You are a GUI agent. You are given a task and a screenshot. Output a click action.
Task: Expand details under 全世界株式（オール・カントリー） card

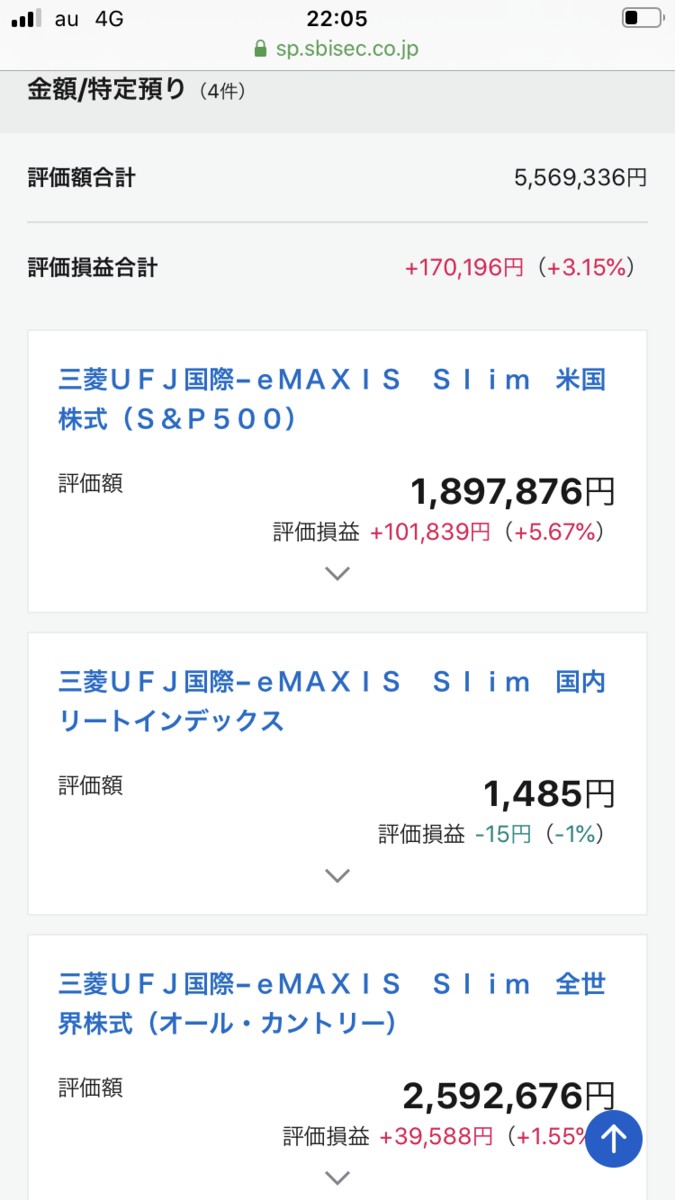[338, 1177]
